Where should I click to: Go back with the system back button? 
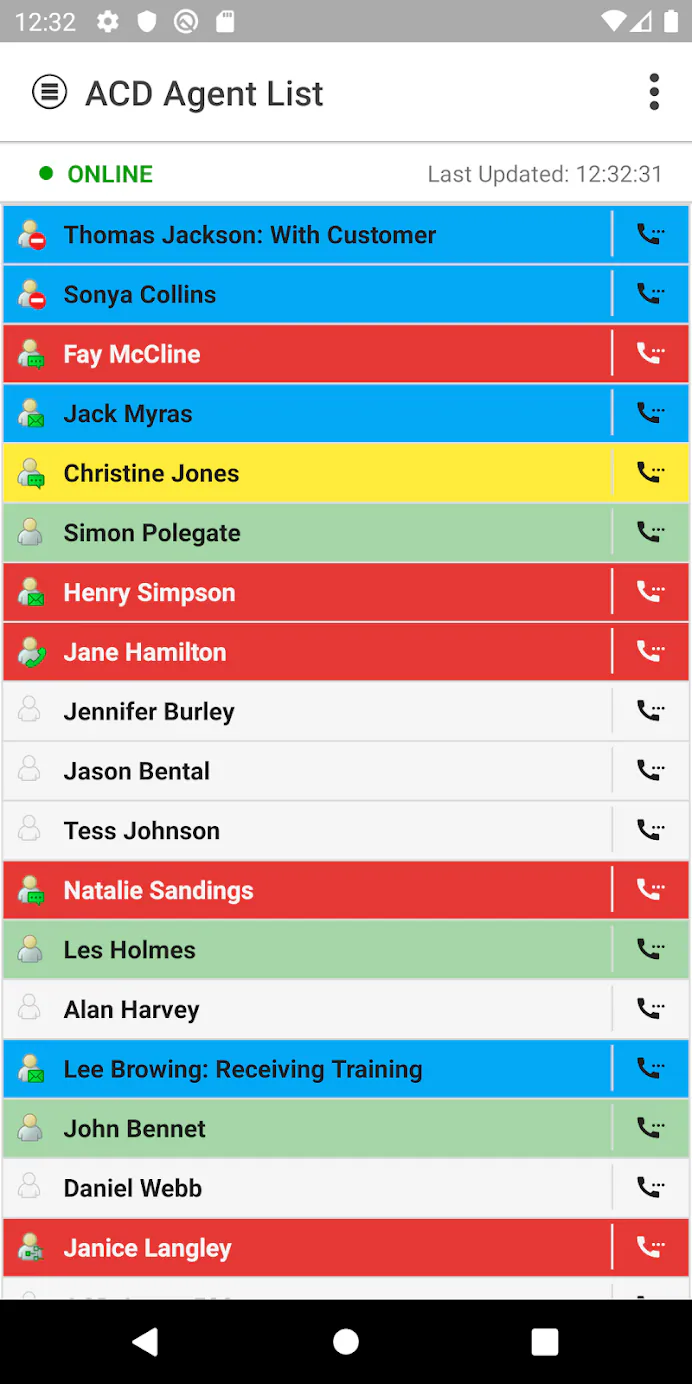point(146,1342)
